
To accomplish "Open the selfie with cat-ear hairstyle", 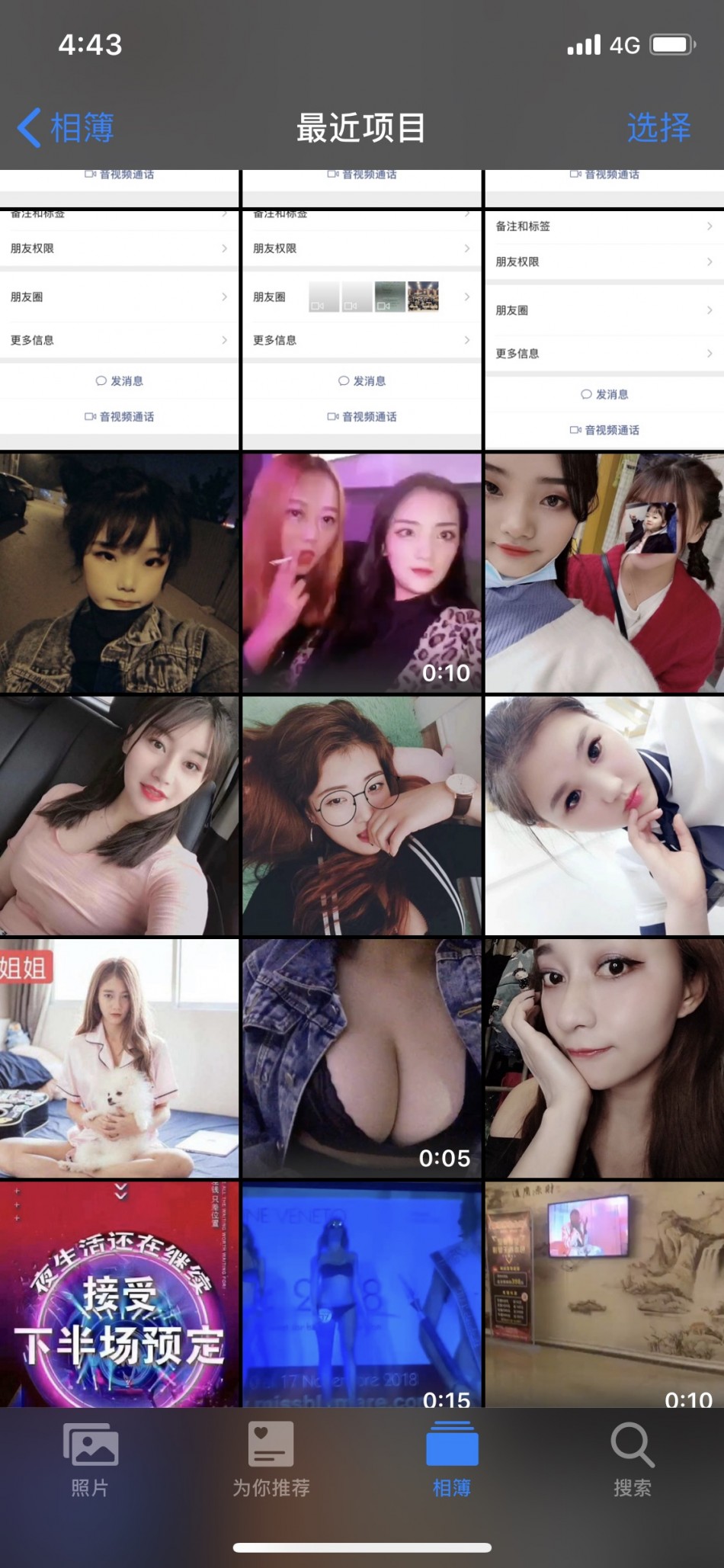I will pyautogui.click(x=119, y=573).
